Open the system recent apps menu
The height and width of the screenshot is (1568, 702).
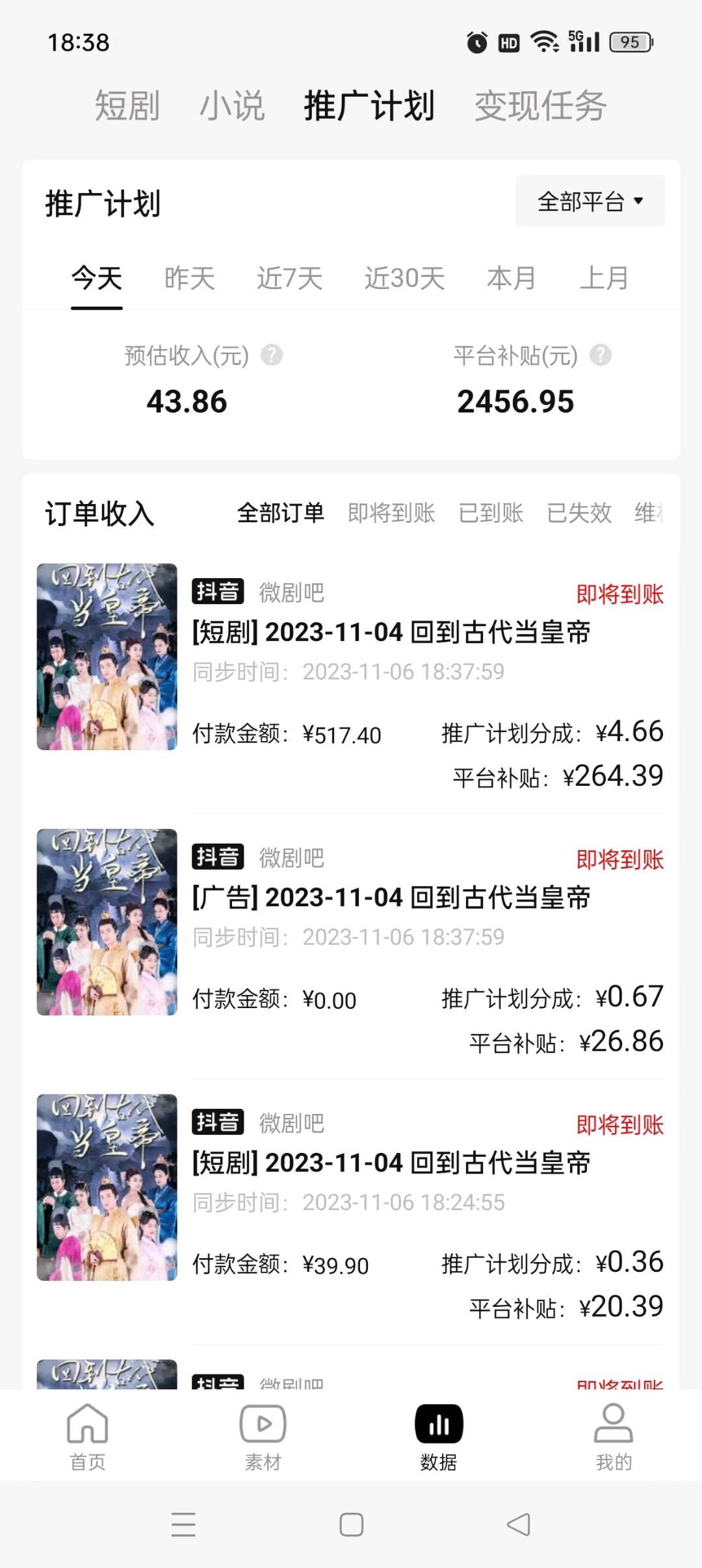point(183,1524)
